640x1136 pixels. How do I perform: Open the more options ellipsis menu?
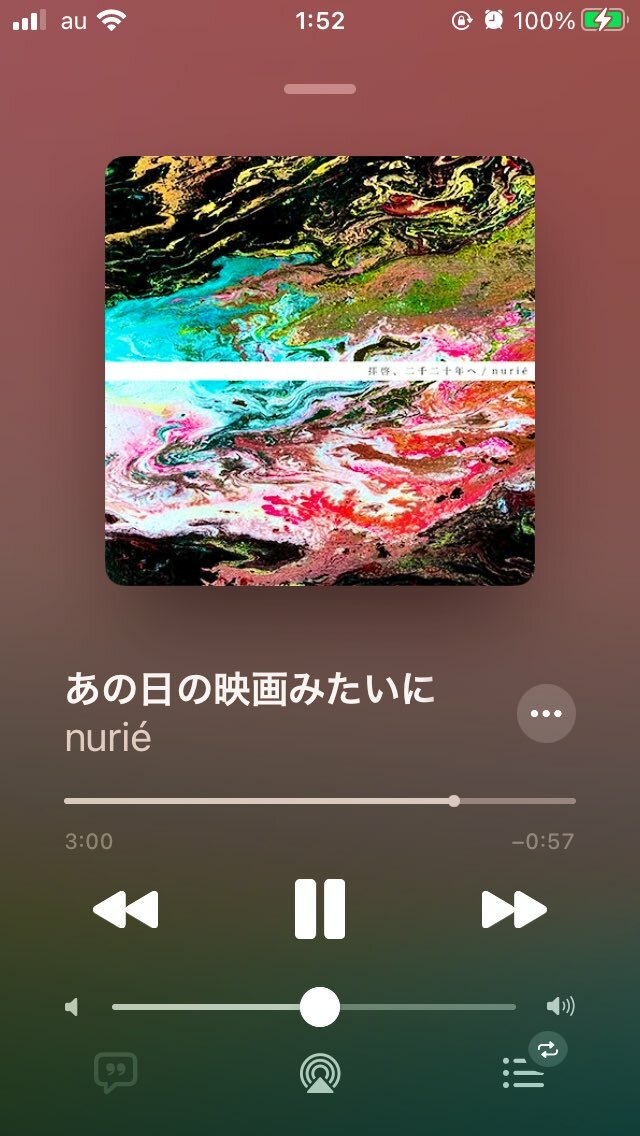[x=546, y=713]
